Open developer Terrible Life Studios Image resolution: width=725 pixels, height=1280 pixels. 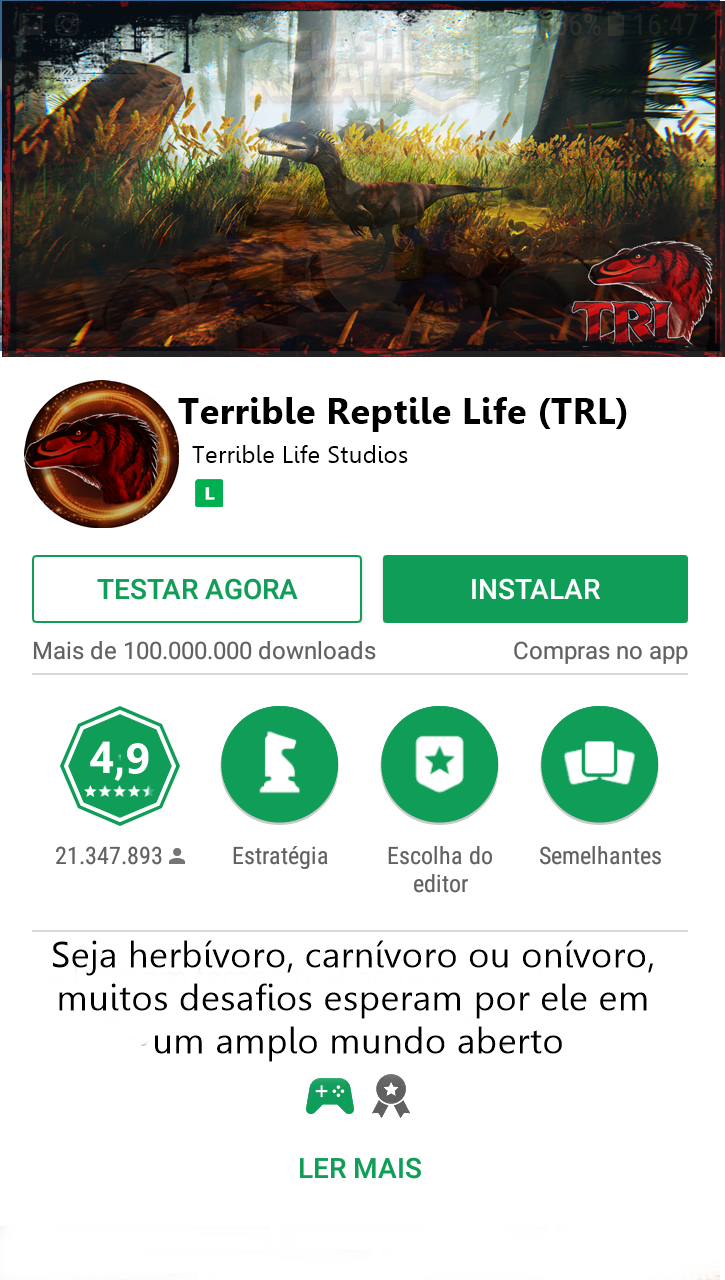tap(300, 455)
